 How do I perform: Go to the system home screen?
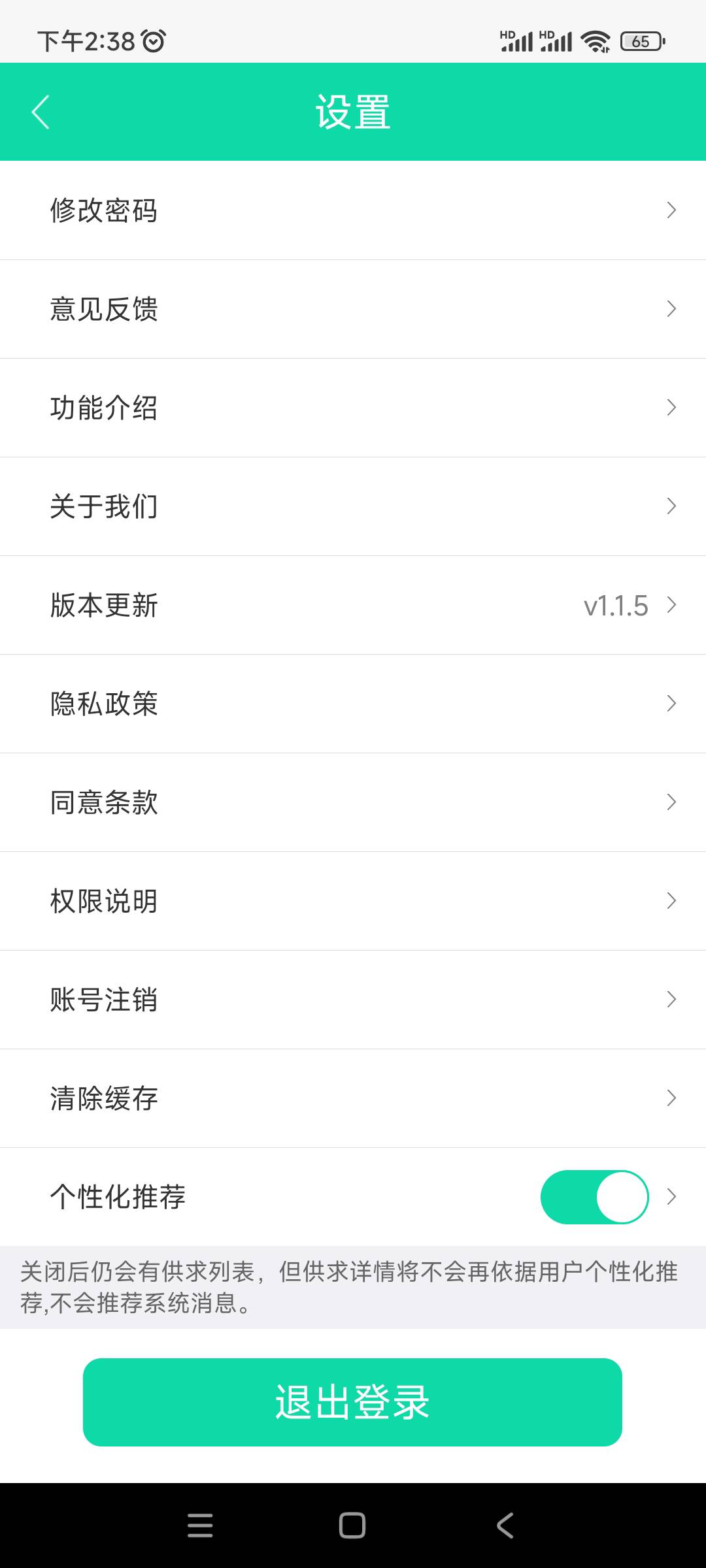click(x=352, y=1526)
